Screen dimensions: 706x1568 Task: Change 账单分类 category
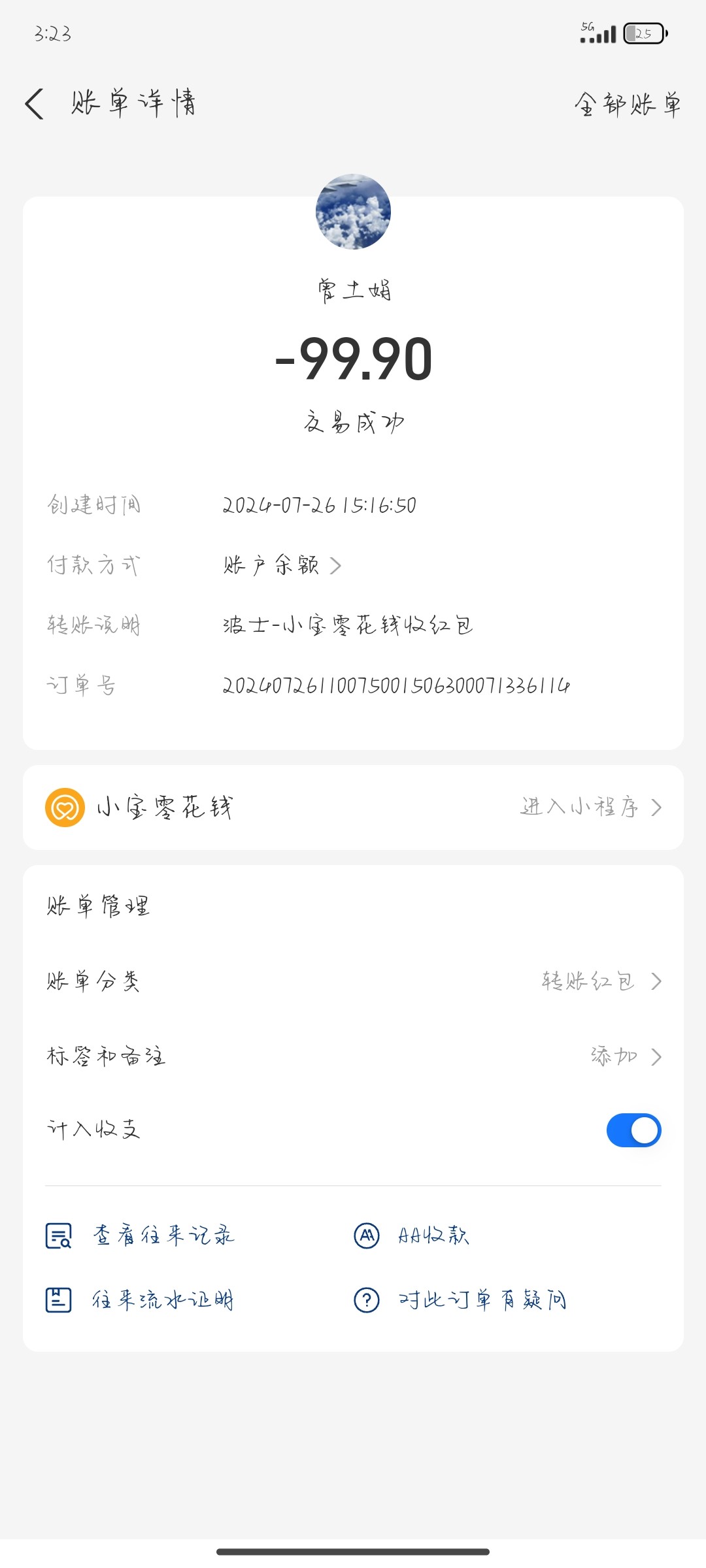(x=600, y=981)
